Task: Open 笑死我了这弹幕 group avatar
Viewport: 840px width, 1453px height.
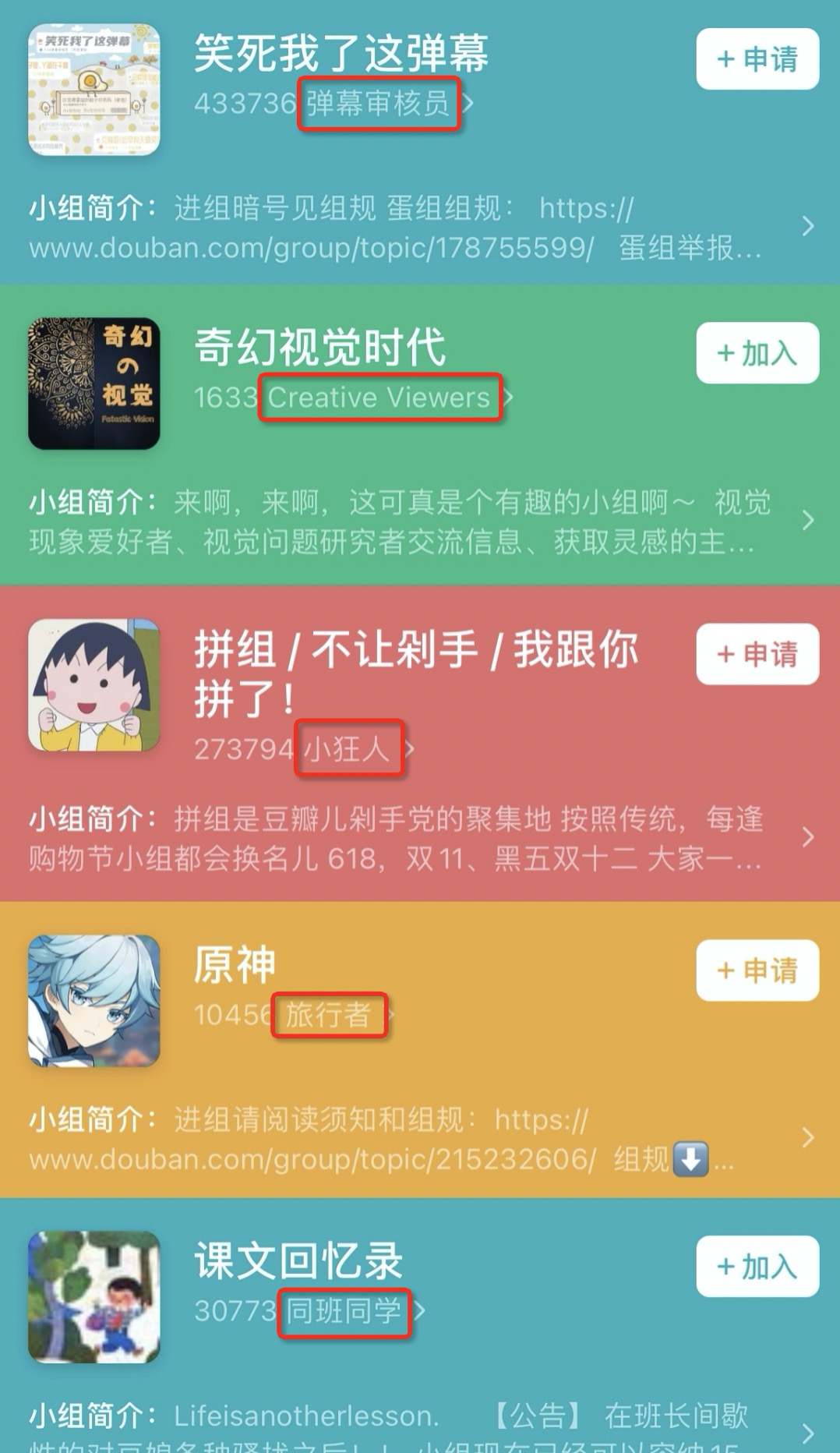Action: (94, 90)
